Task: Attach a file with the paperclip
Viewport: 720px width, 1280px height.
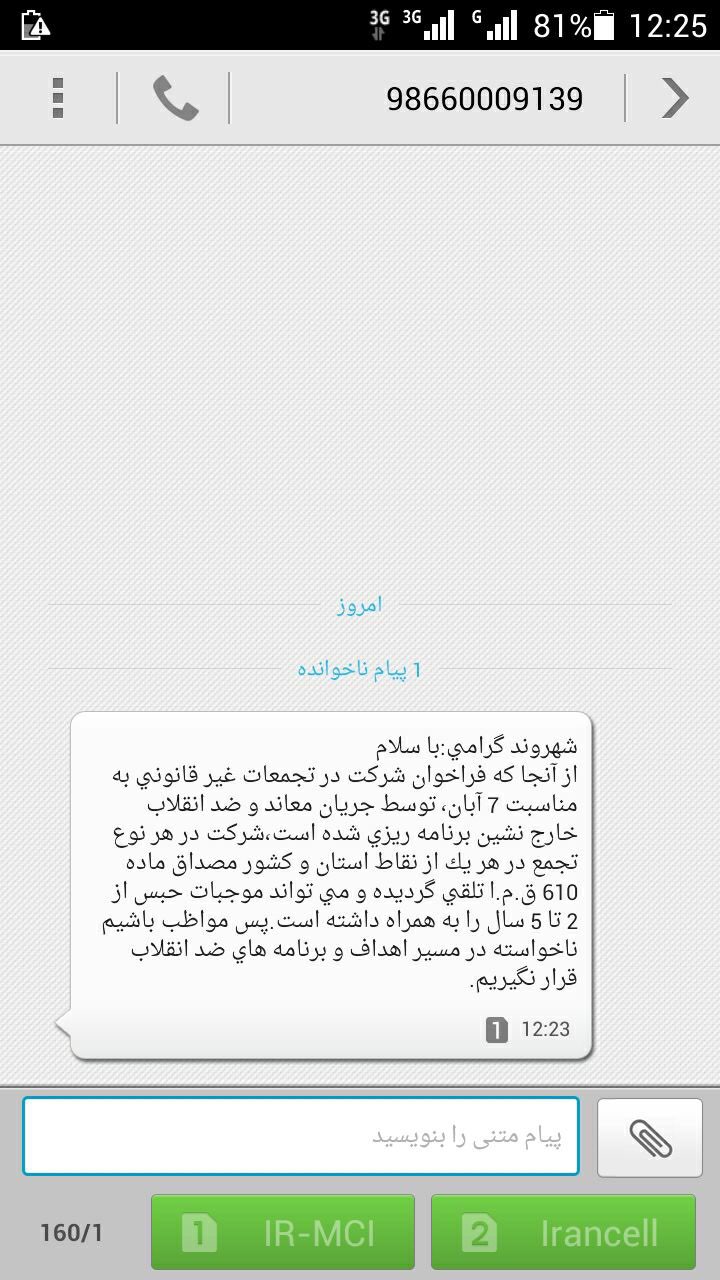Action: [x=650, y=1137]
